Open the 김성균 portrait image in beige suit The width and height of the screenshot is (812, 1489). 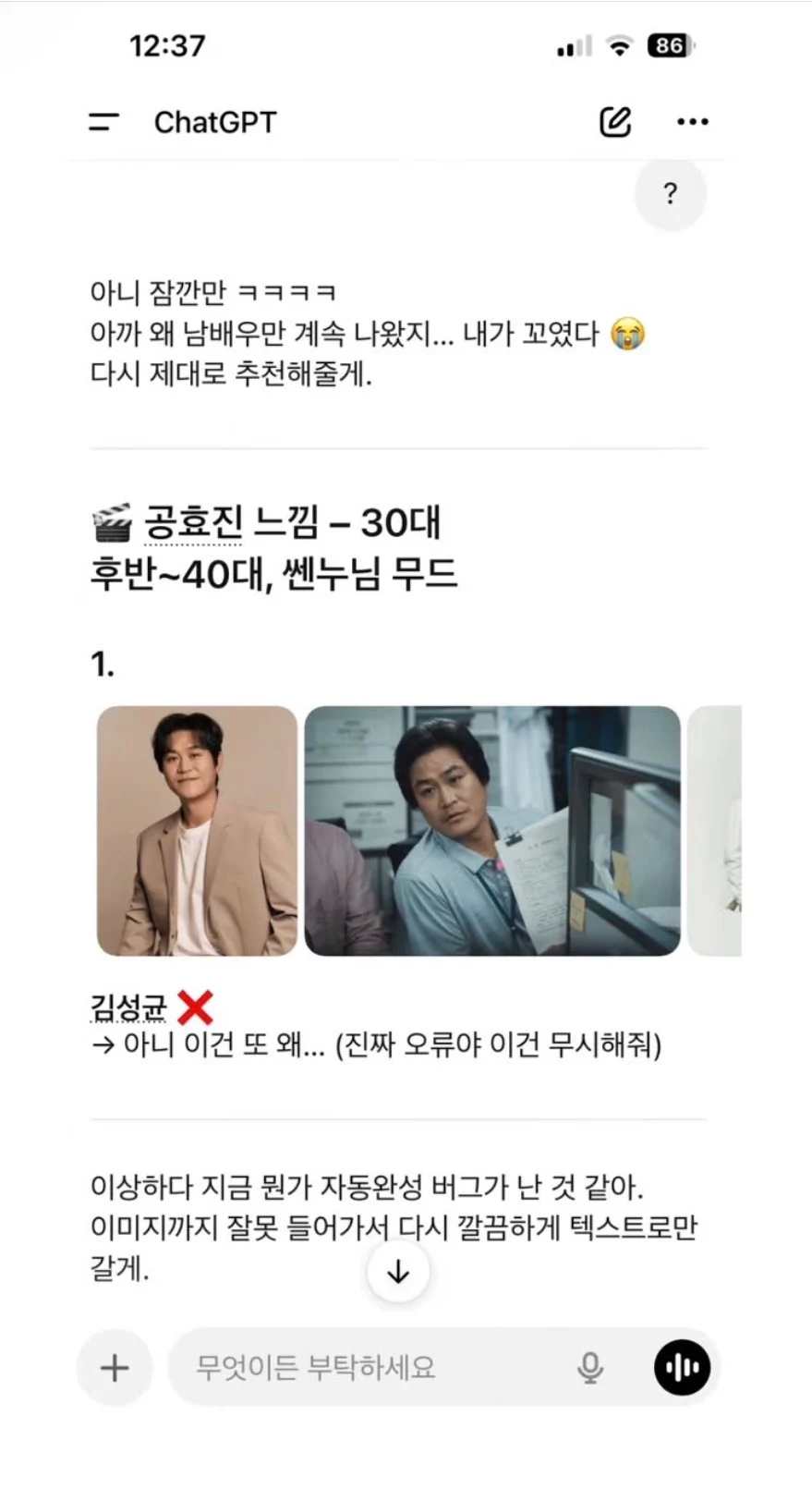coord(197,830)
